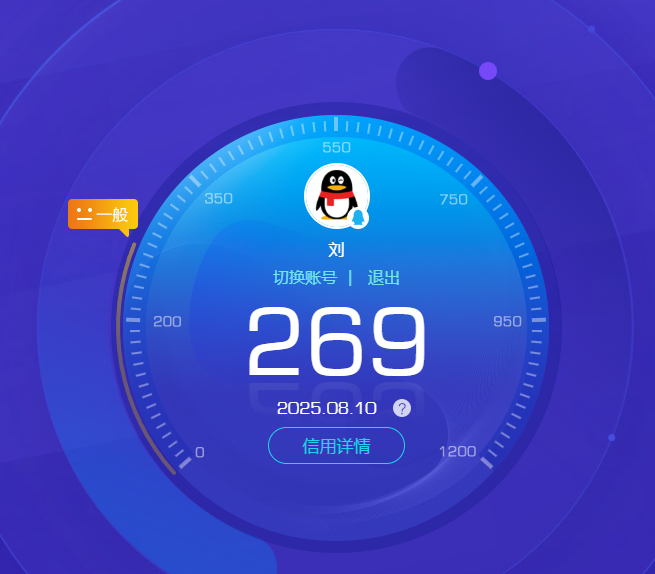Tap the question mark help icon
The image size is (655, 574).
[402, 408]
